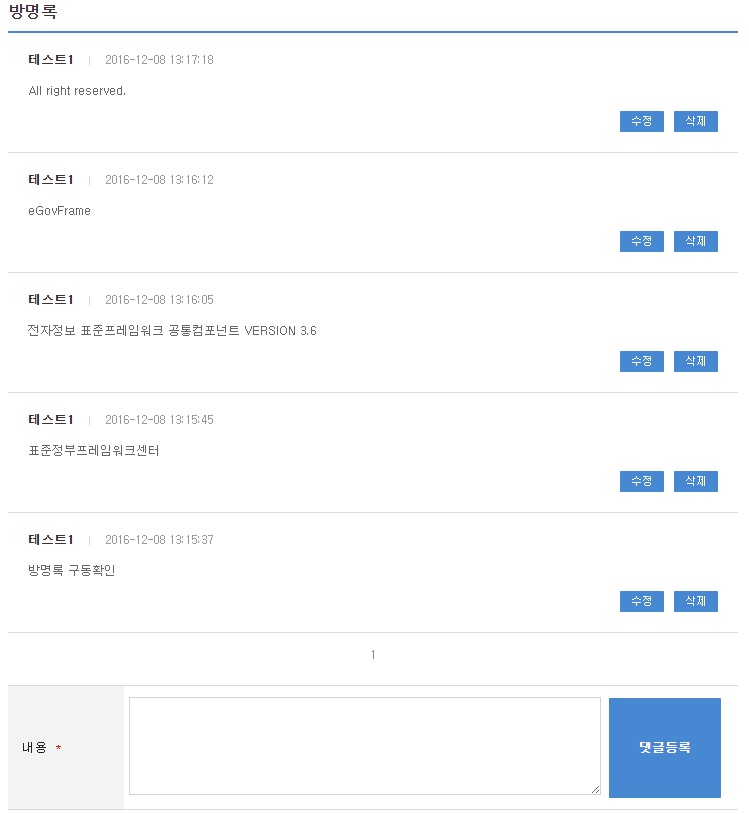The height and width of the screenshot is (814, 749).
Task: Edit the VERSION 3.6 entry
Action: 641,361
